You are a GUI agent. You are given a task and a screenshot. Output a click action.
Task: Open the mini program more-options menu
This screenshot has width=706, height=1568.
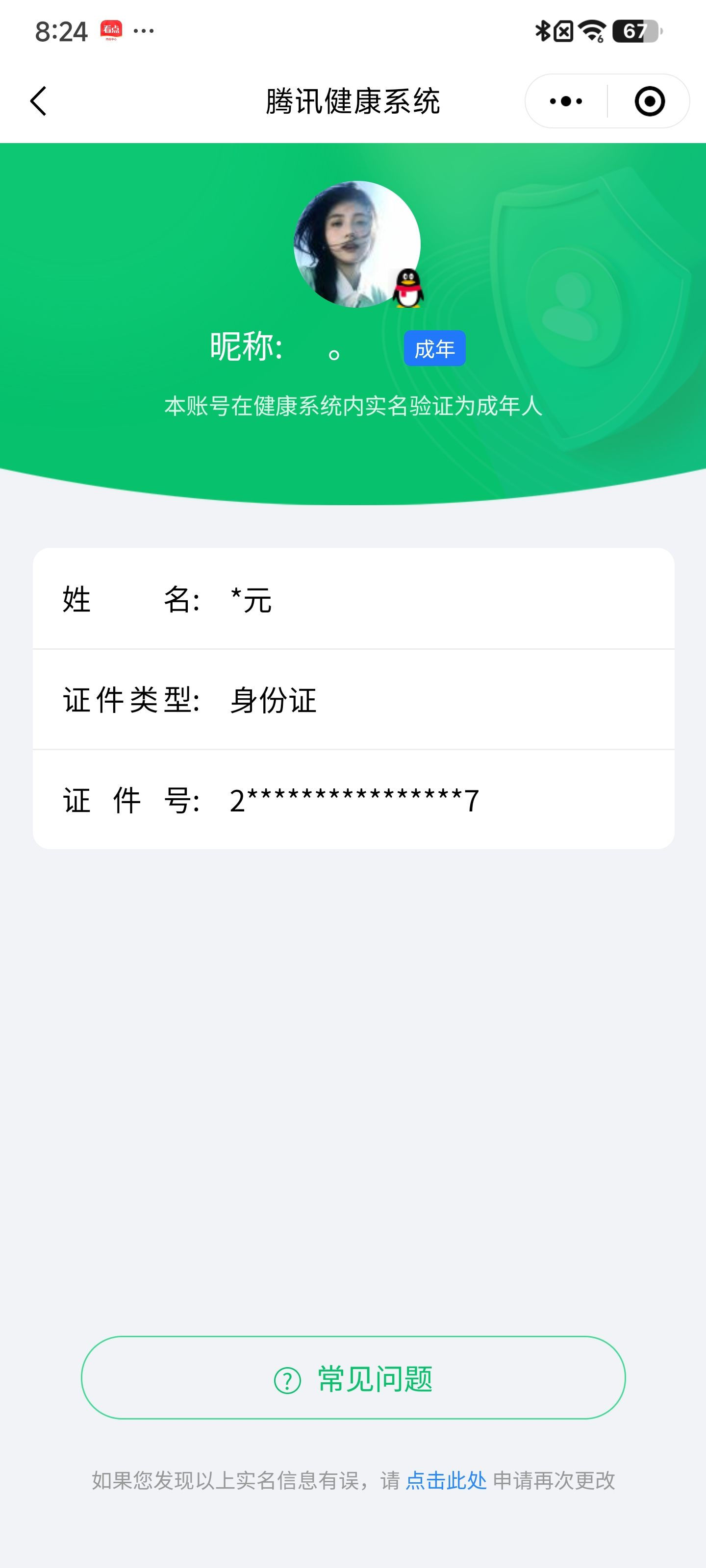click(566, 101)
